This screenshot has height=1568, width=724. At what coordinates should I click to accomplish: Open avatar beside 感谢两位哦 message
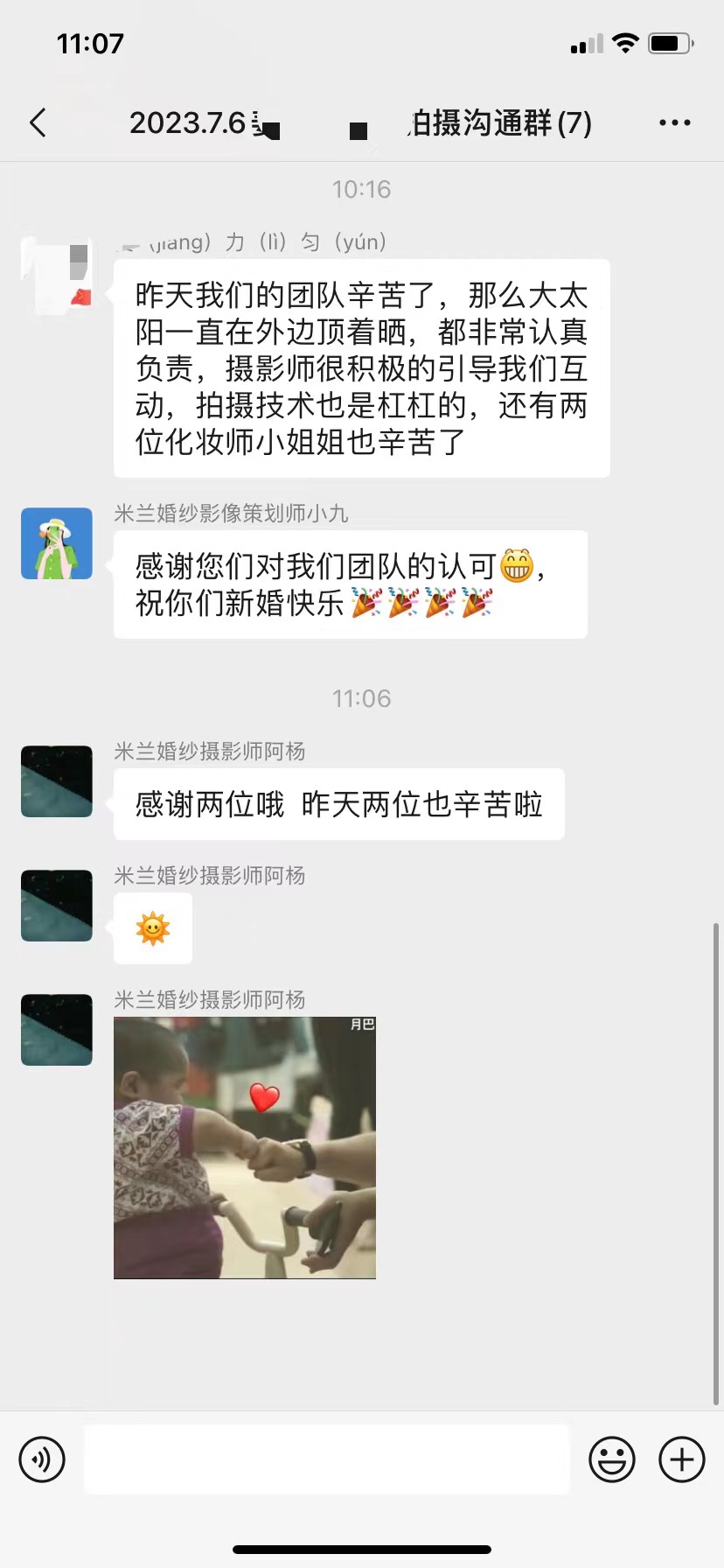pos(57,781)
